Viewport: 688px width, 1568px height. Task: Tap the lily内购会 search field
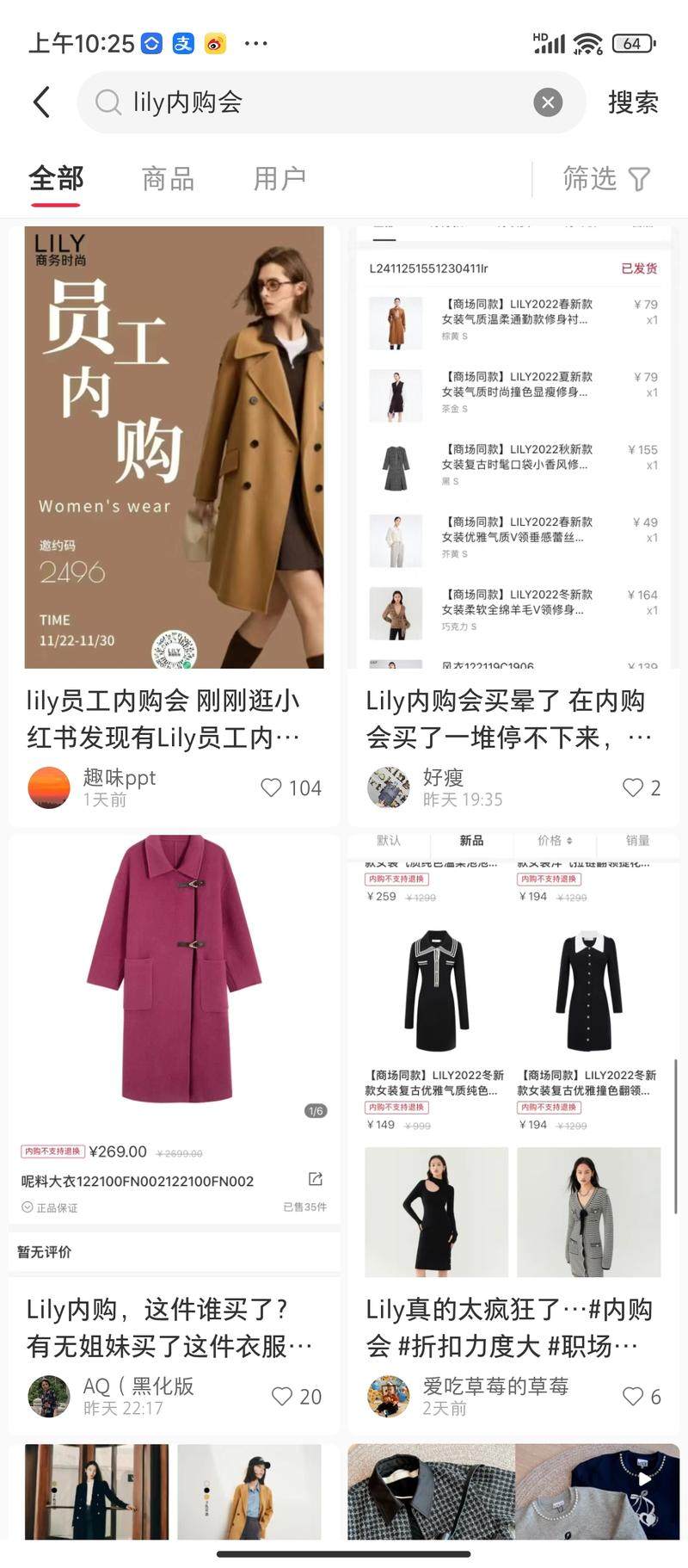(327, 102)
